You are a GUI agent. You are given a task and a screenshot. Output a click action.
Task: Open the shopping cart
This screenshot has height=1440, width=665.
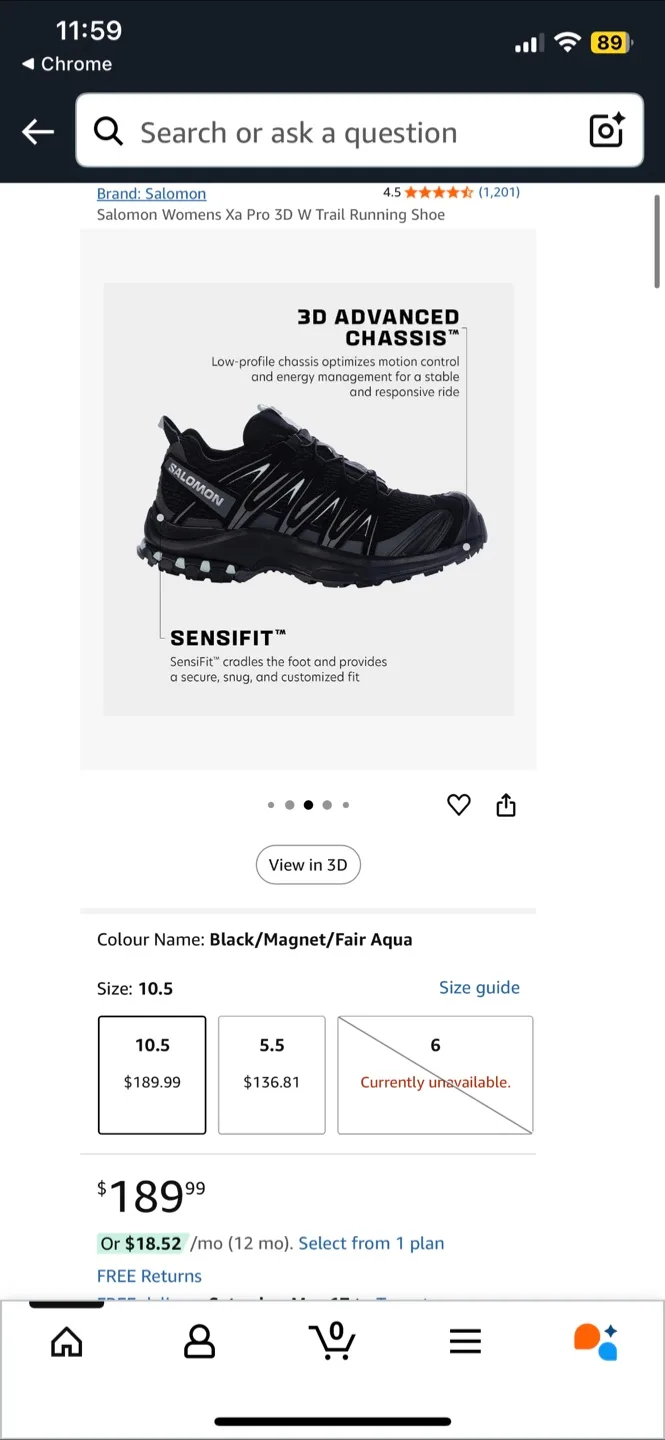point(332,1342)
